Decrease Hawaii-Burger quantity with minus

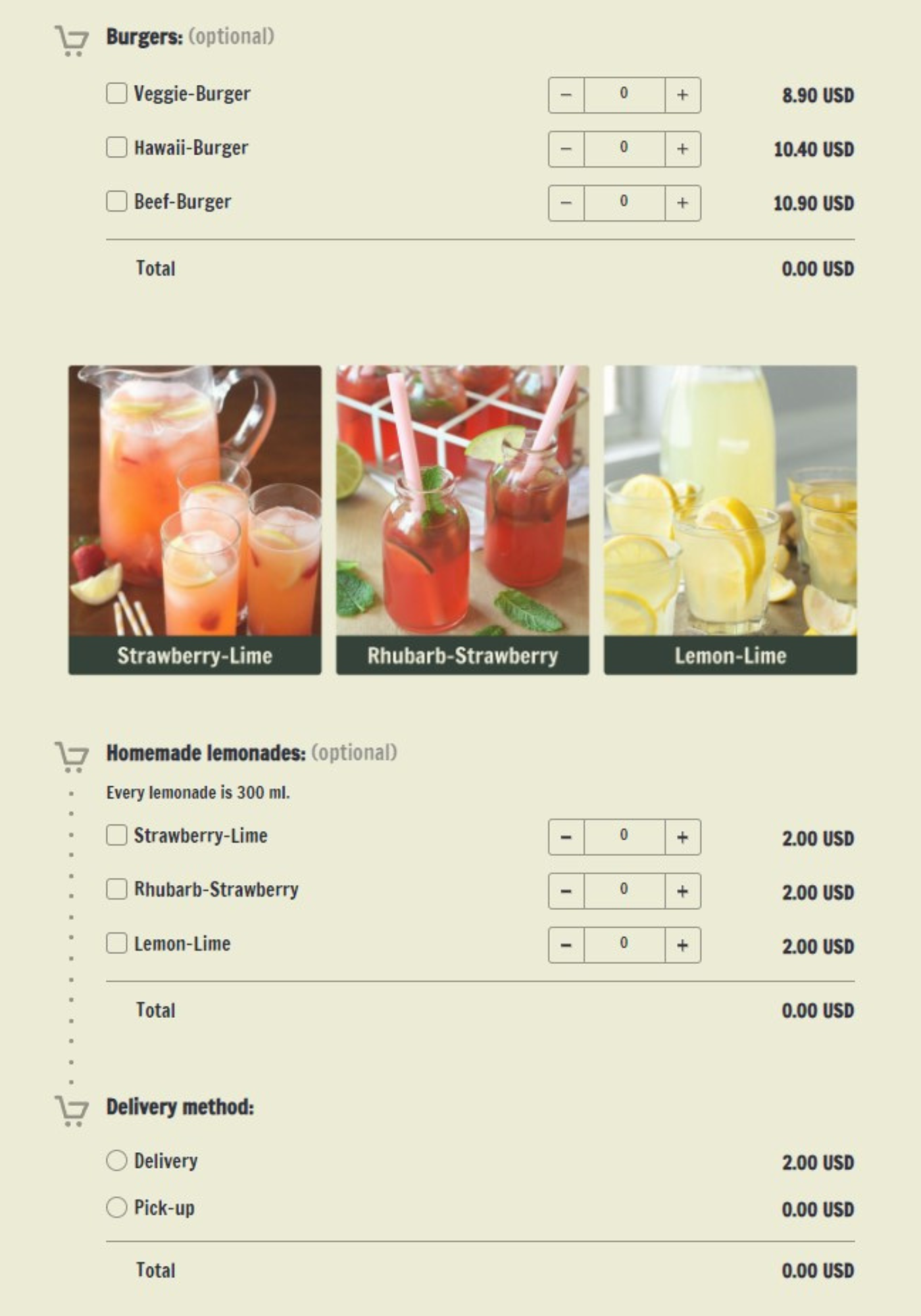coord(566,149)
